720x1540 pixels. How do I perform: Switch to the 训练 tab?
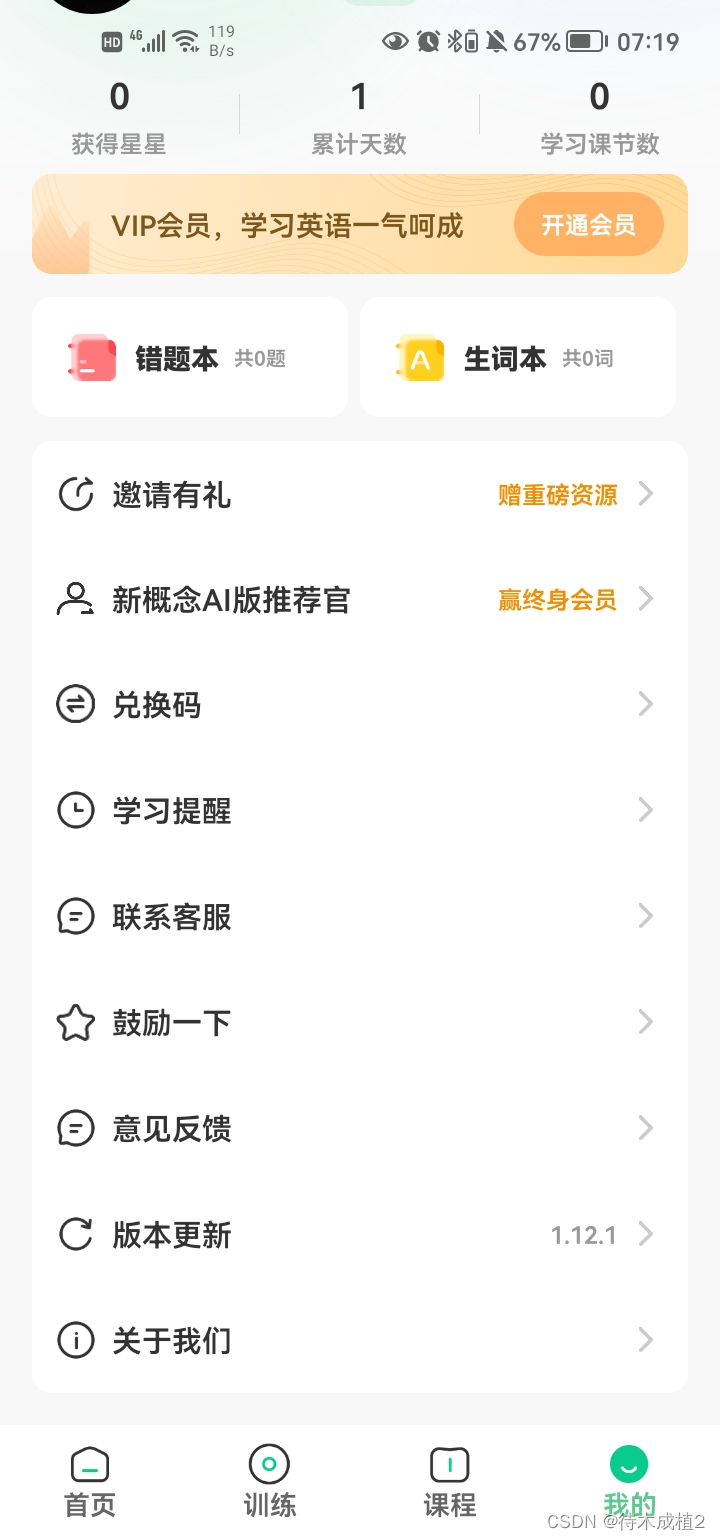pos(269,1482)
